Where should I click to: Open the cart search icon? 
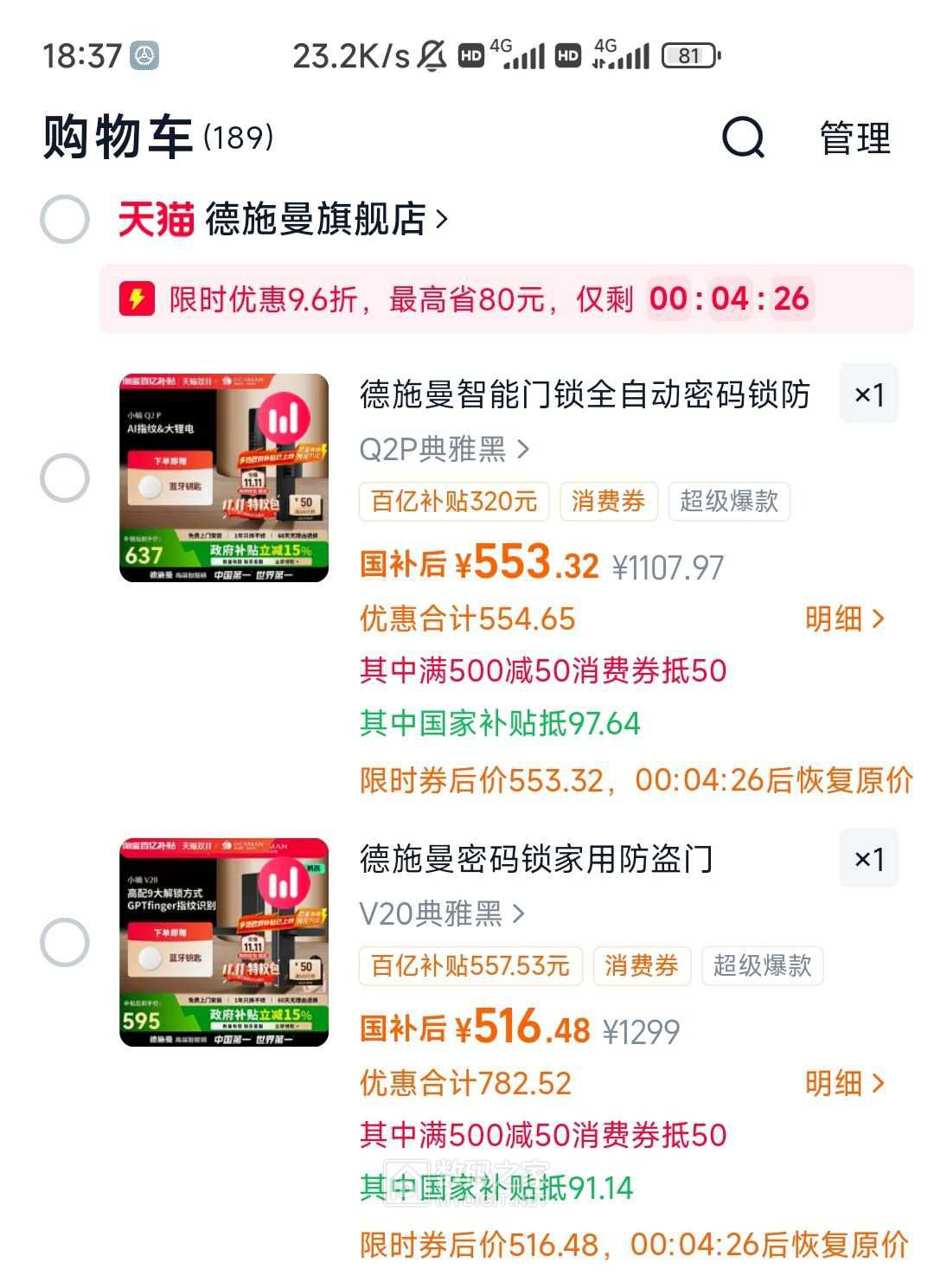[x=743, y=138]
